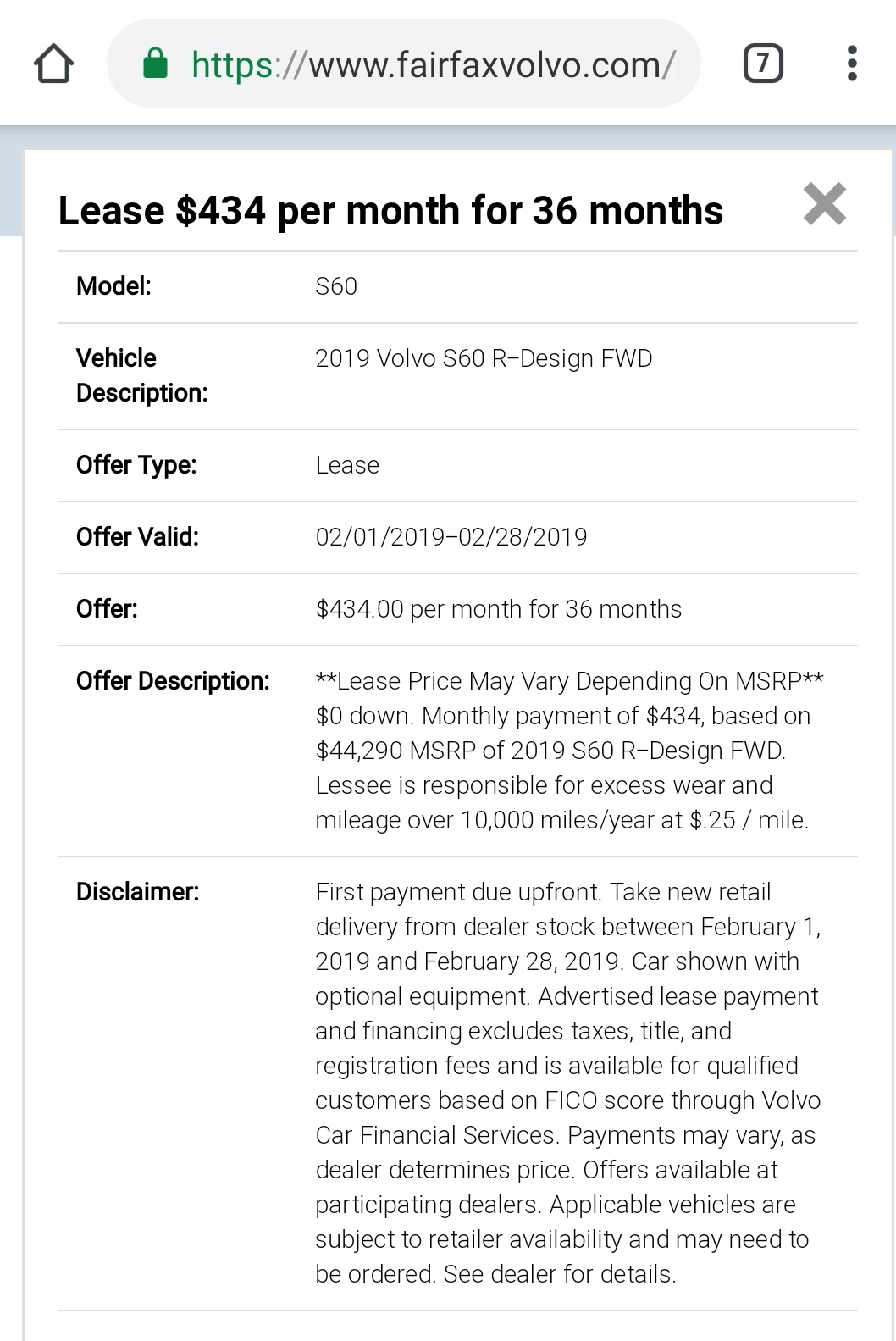The width and height of the screenshot is (896, 1341).
Task: Tap the fairfaxvolvo.com address bar
Action: coord(432,64)
